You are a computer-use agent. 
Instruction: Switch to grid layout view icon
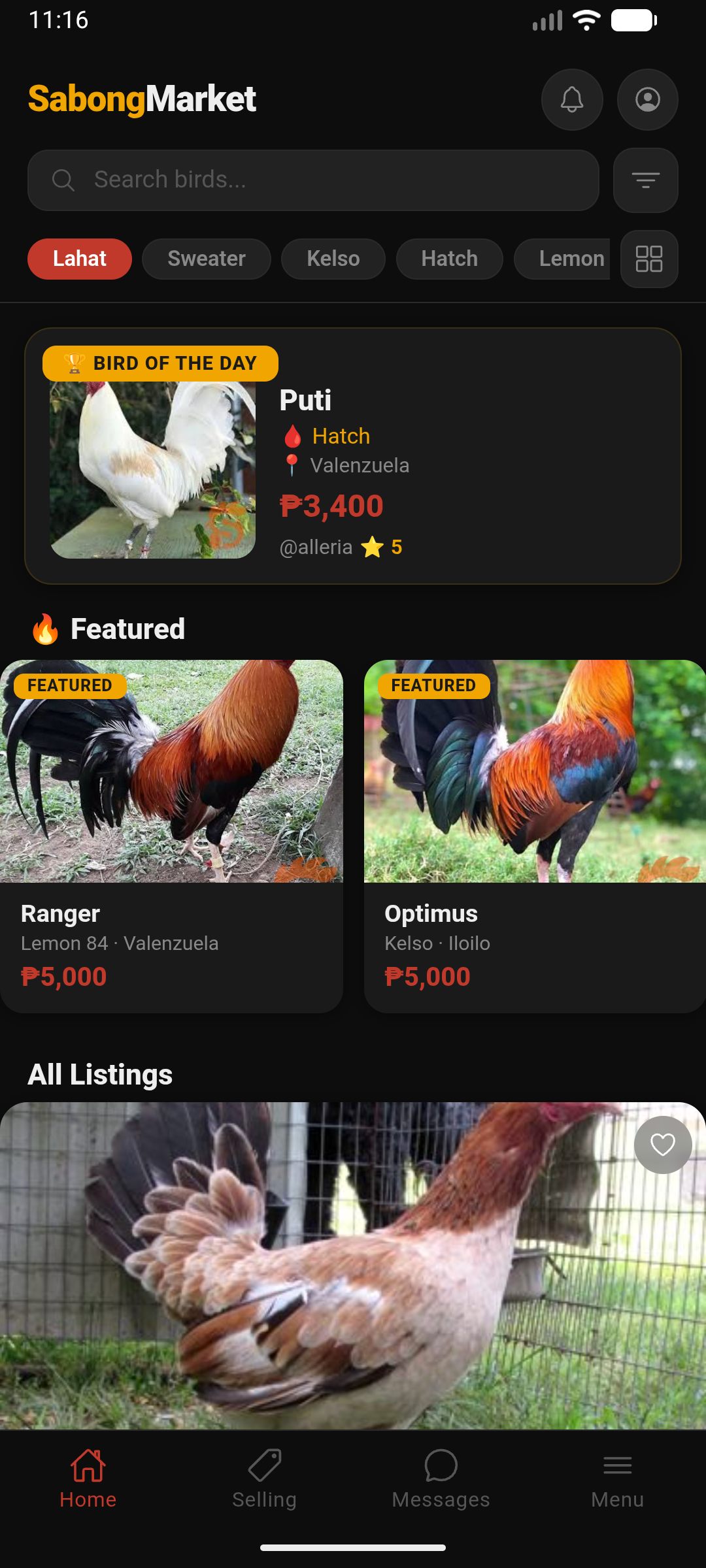pos(648,259)
